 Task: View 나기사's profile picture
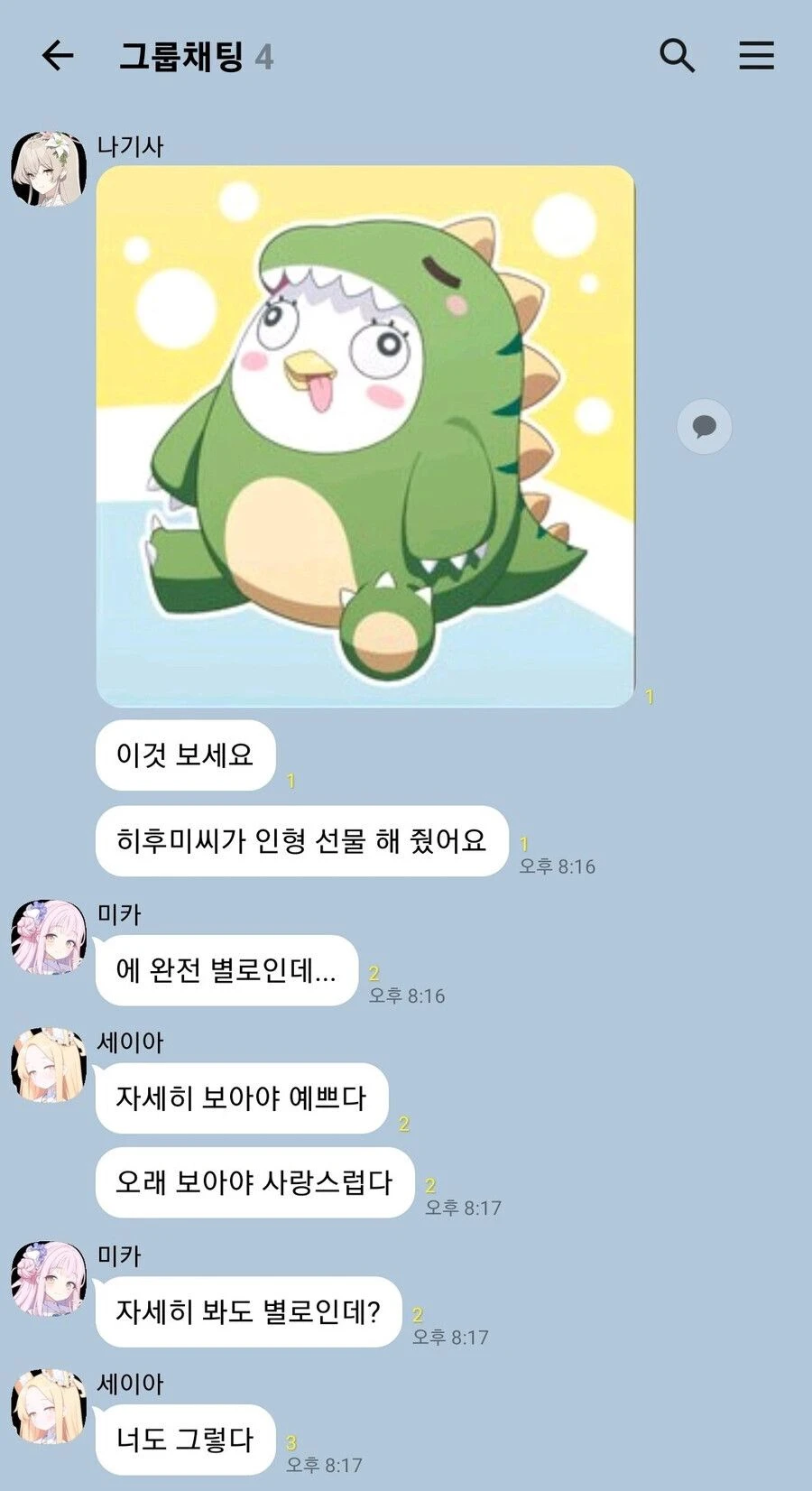(49, 169)
